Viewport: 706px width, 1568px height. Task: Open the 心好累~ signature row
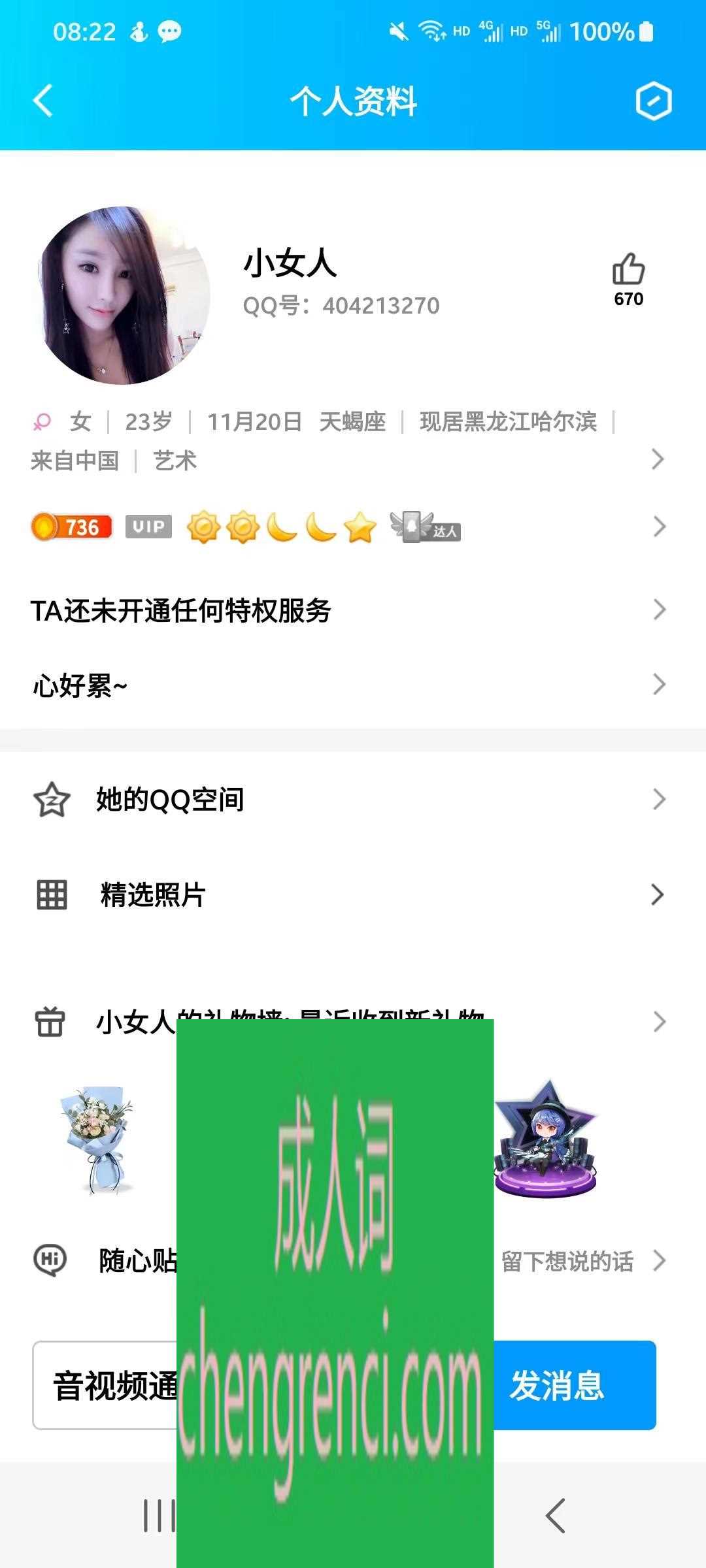346,685
